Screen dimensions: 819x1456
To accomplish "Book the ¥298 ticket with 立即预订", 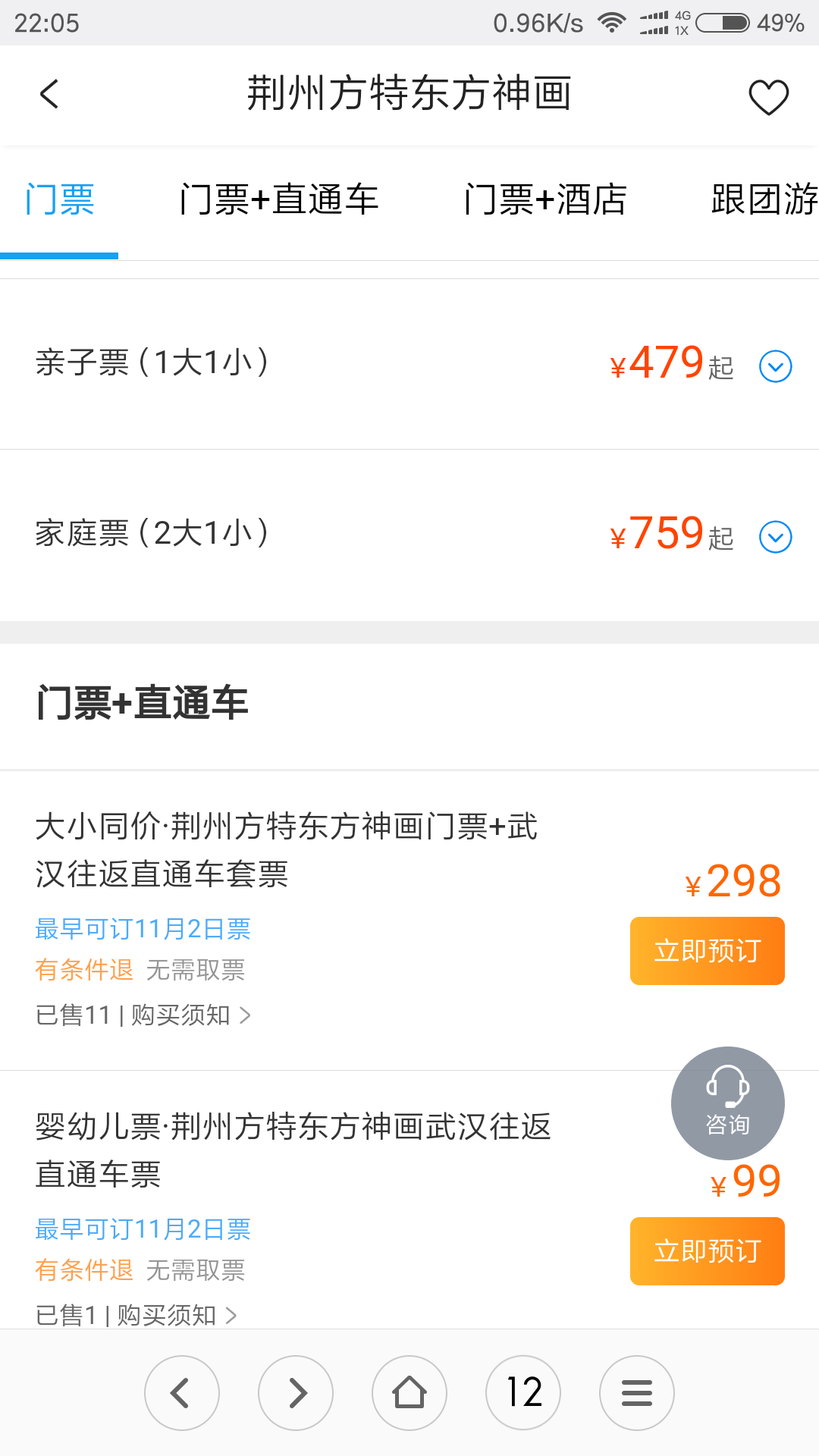I will (x=707, y=951).
